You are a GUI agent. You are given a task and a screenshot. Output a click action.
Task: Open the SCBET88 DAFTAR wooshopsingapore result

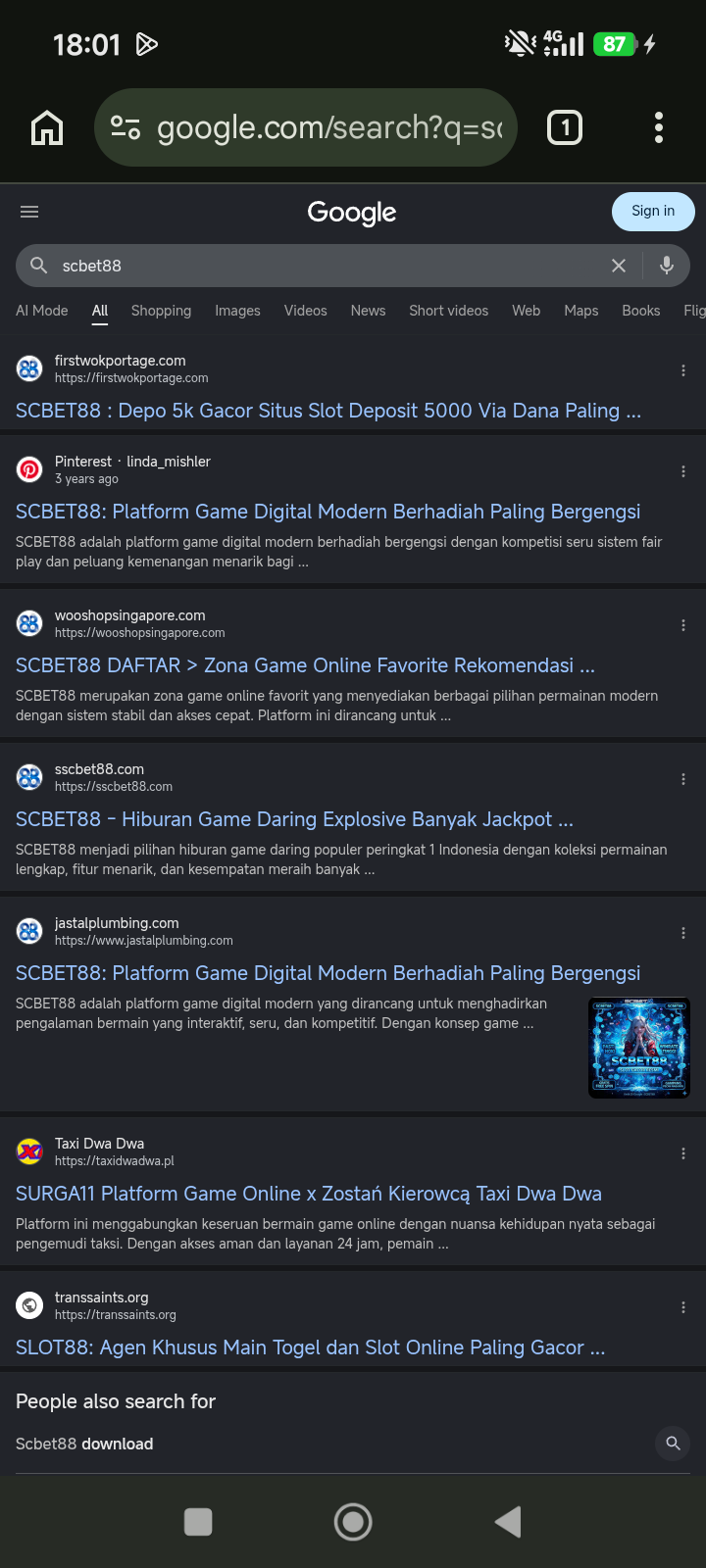[x=305, y=665]
